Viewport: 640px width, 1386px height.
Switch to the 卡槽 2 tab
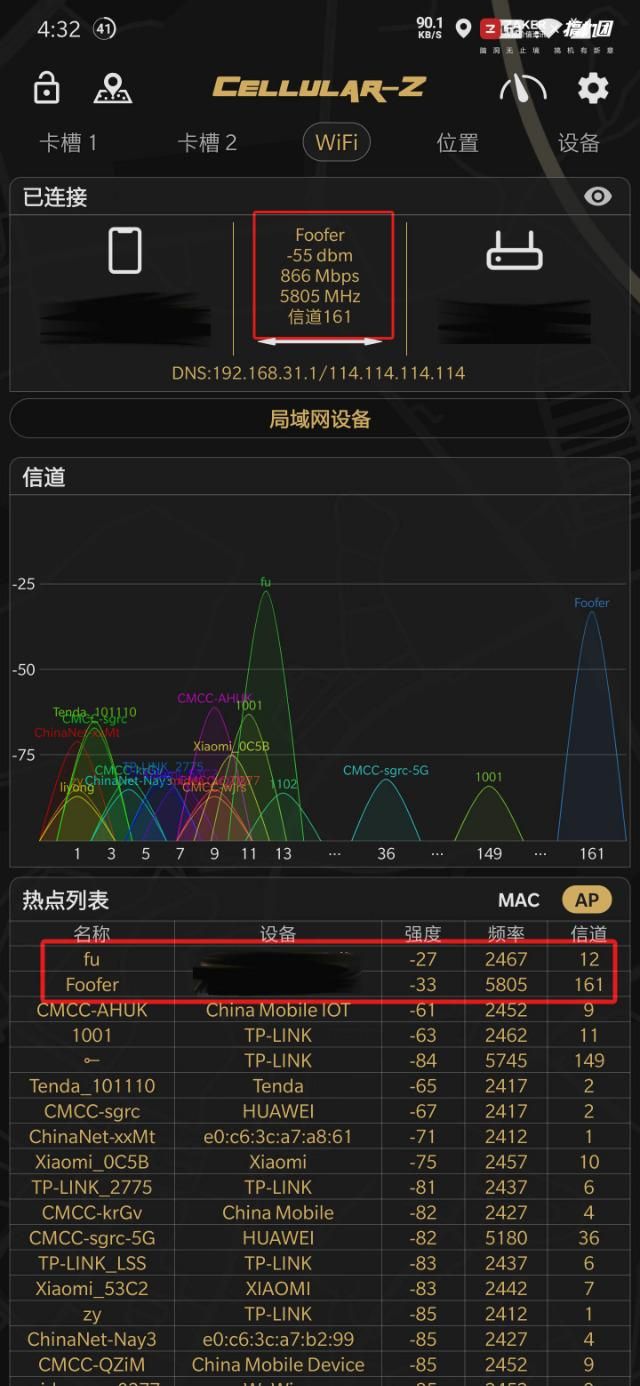(x=207, y=143)
